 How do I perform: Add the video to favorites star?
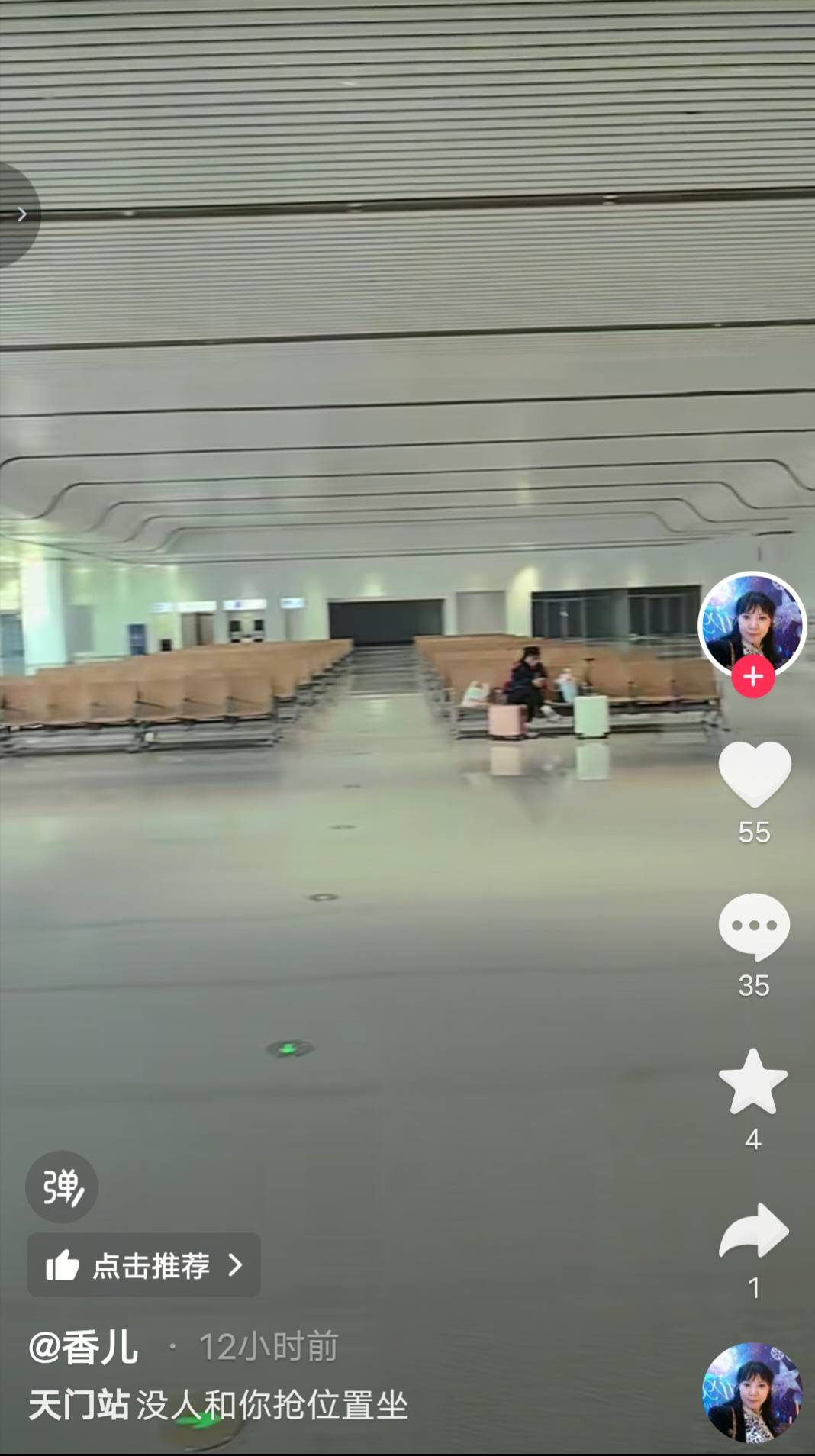[x=753, y=1081]
